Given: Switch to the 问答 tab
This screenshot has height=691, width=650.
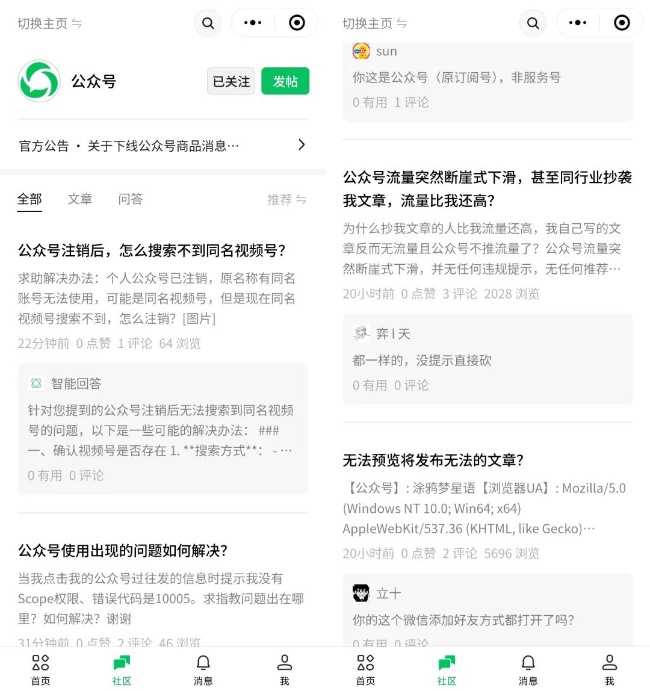Looking at the screenshot, I should pyautogui.click(x=130, y=199).
